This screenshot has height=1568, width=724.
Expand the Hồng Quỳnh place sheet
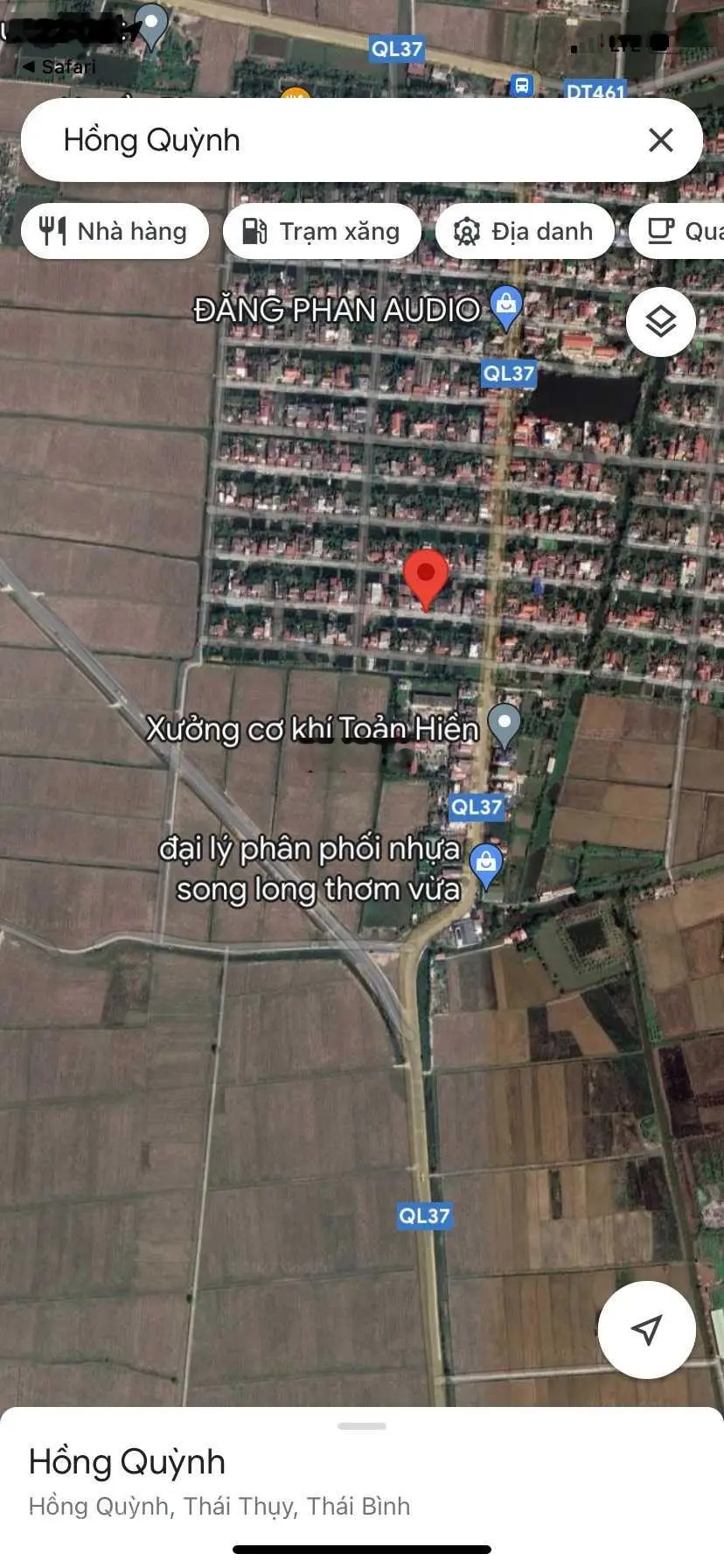coord(362,1426)
